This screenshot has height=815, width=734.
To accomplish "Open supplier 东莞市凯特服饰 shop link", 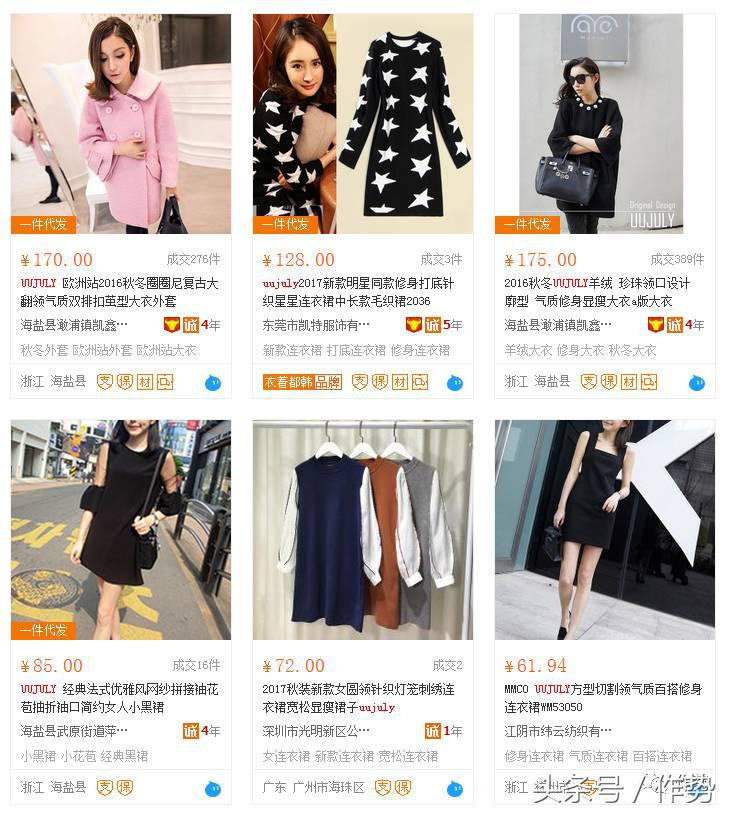I will click(x=316, y=325).
